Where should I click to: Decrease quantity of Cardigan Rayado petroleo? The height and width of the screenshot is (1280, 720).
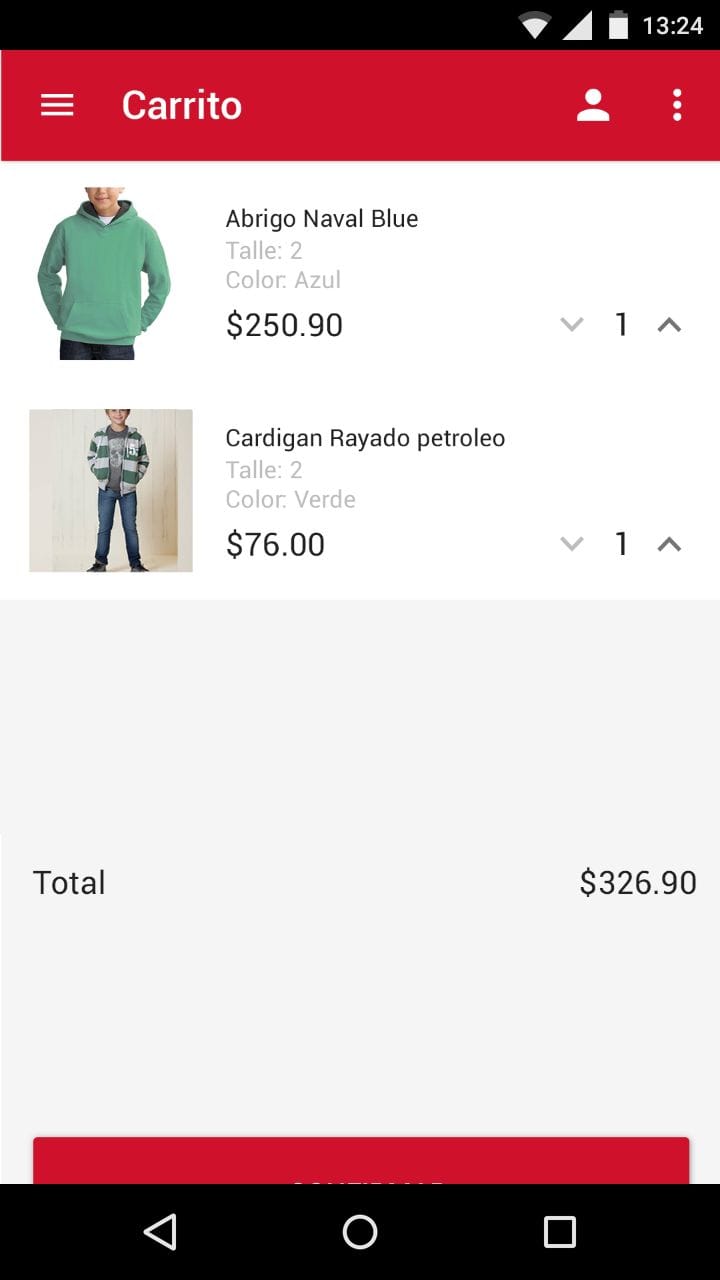click(x=572, y=545)
